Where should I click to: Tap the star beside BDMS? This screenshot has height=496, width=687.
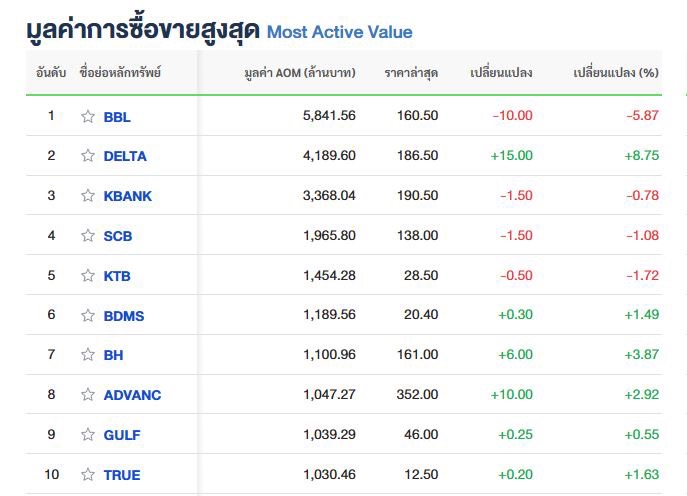coord(88,316)
